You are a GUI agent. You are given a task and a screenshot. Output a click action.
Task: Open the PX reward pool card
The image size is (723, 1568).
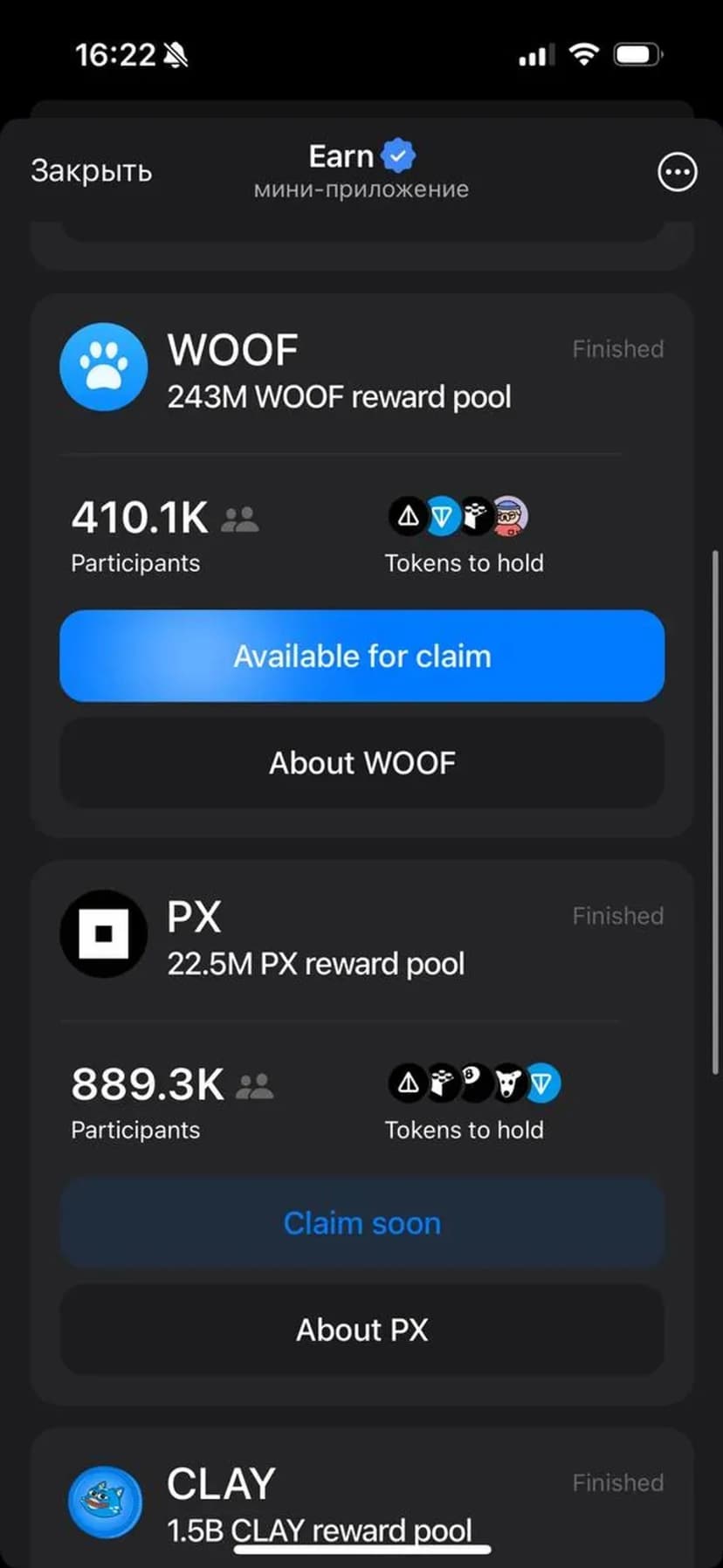(x=314, y=939)
